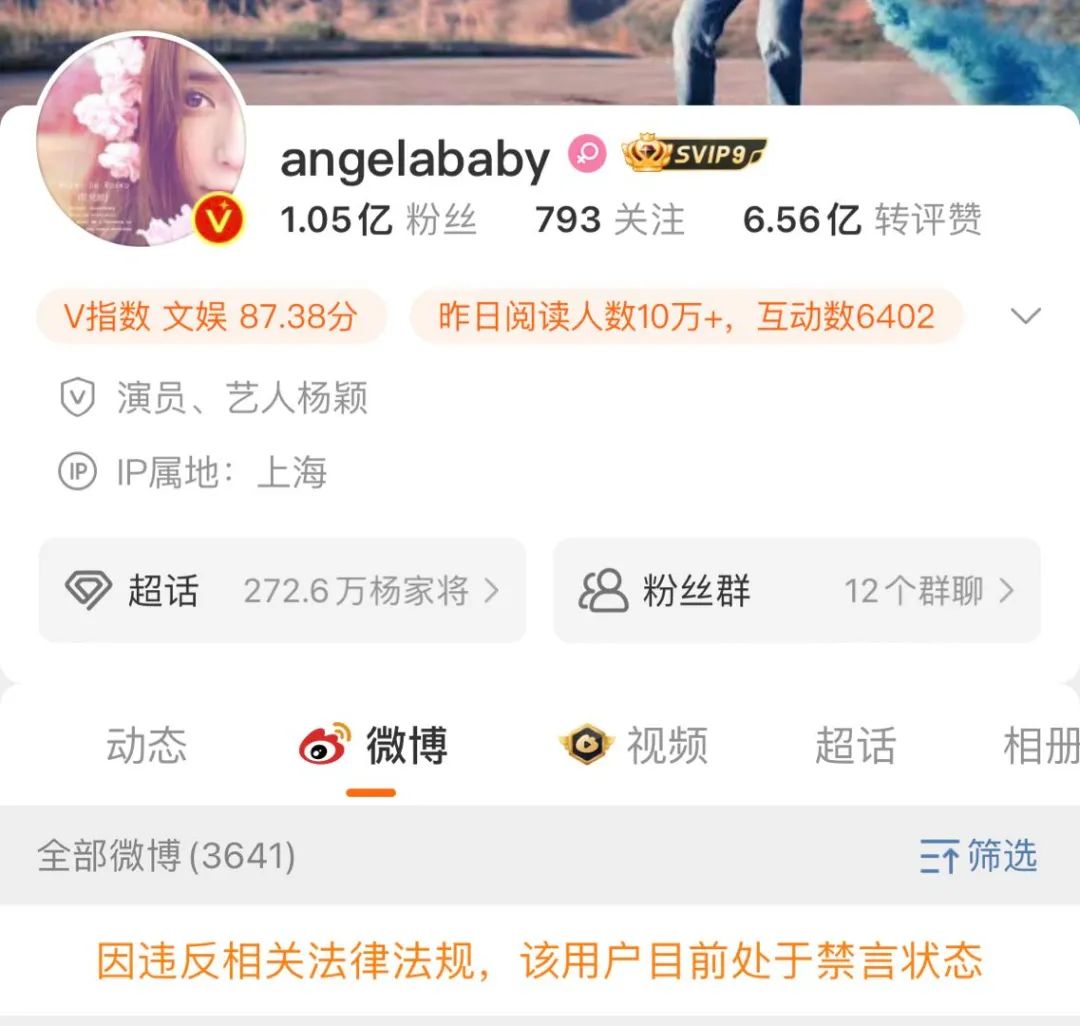Open the 6.56亿 转评赞 stats

coord(862,219)
